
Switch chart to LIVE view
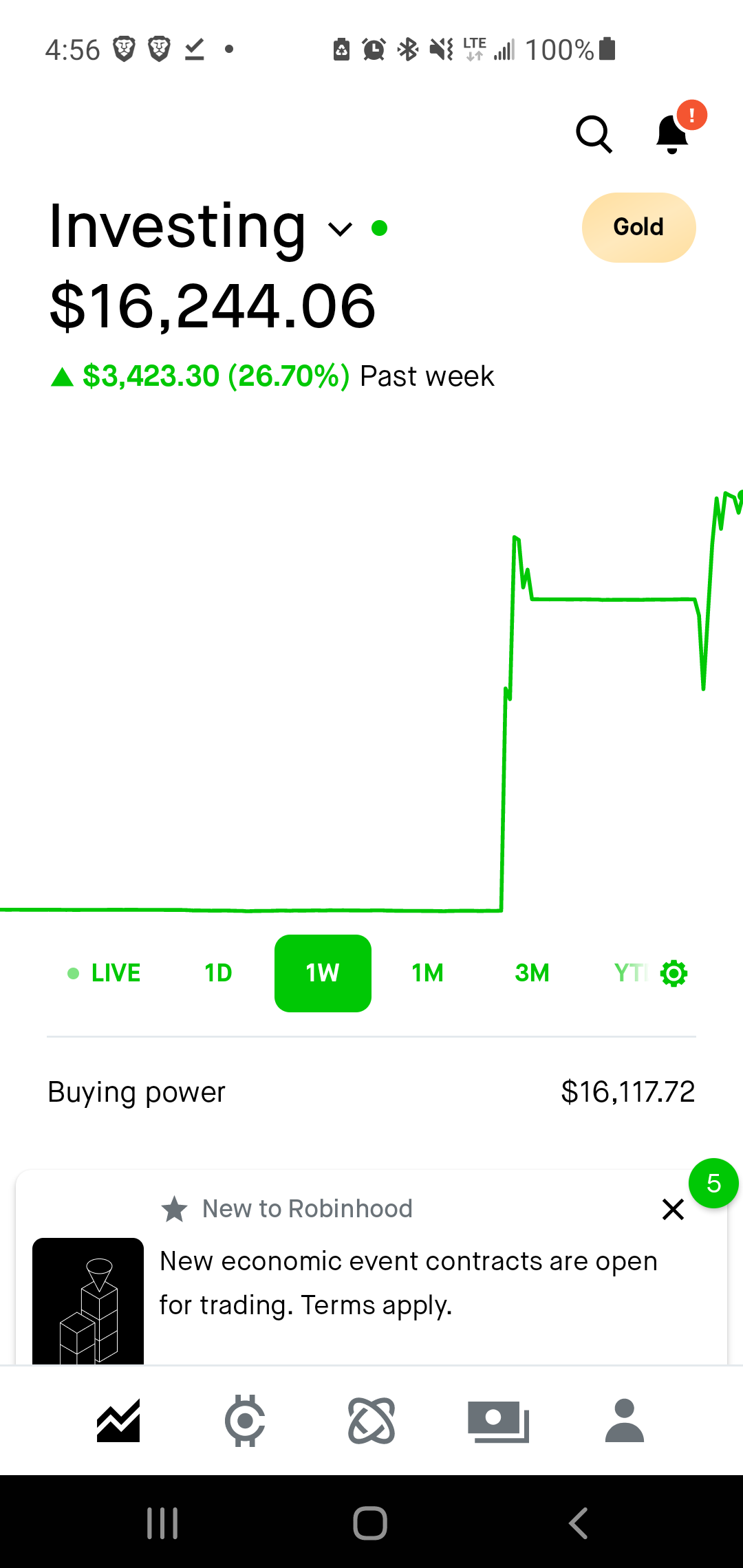click(105, 973)
